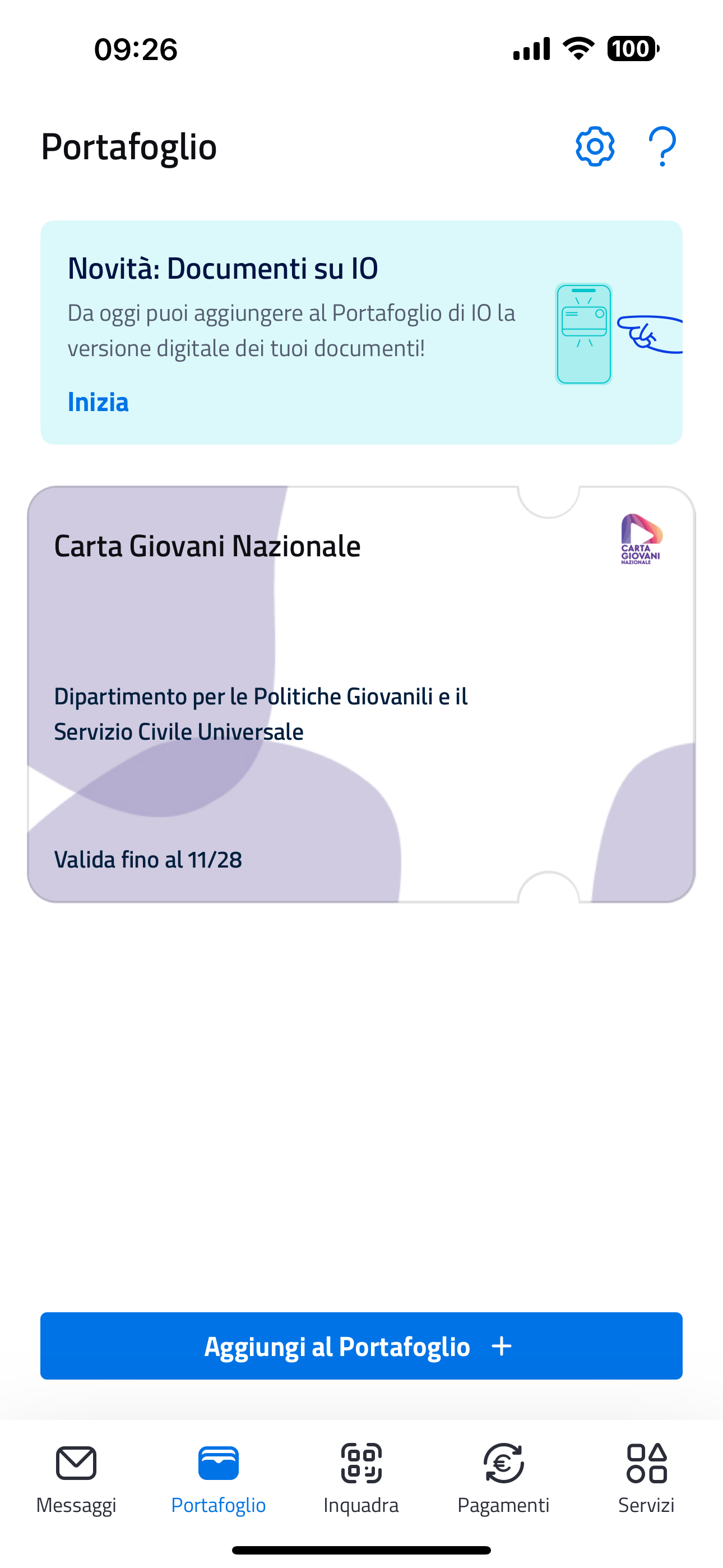Screen dimensions: 723x1568
Task: Open the help question mark
Action: (x=662, y=147)
